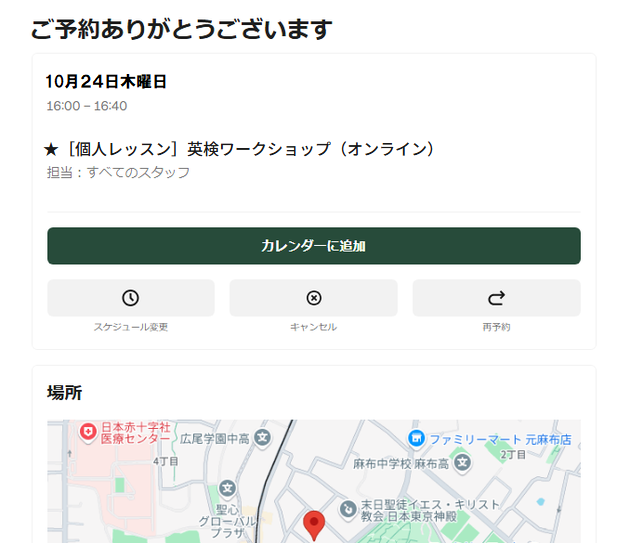This screenshot has width=629, height=543.
Task: Open the red location pin on the map
Action: click(x=314, y=523)
